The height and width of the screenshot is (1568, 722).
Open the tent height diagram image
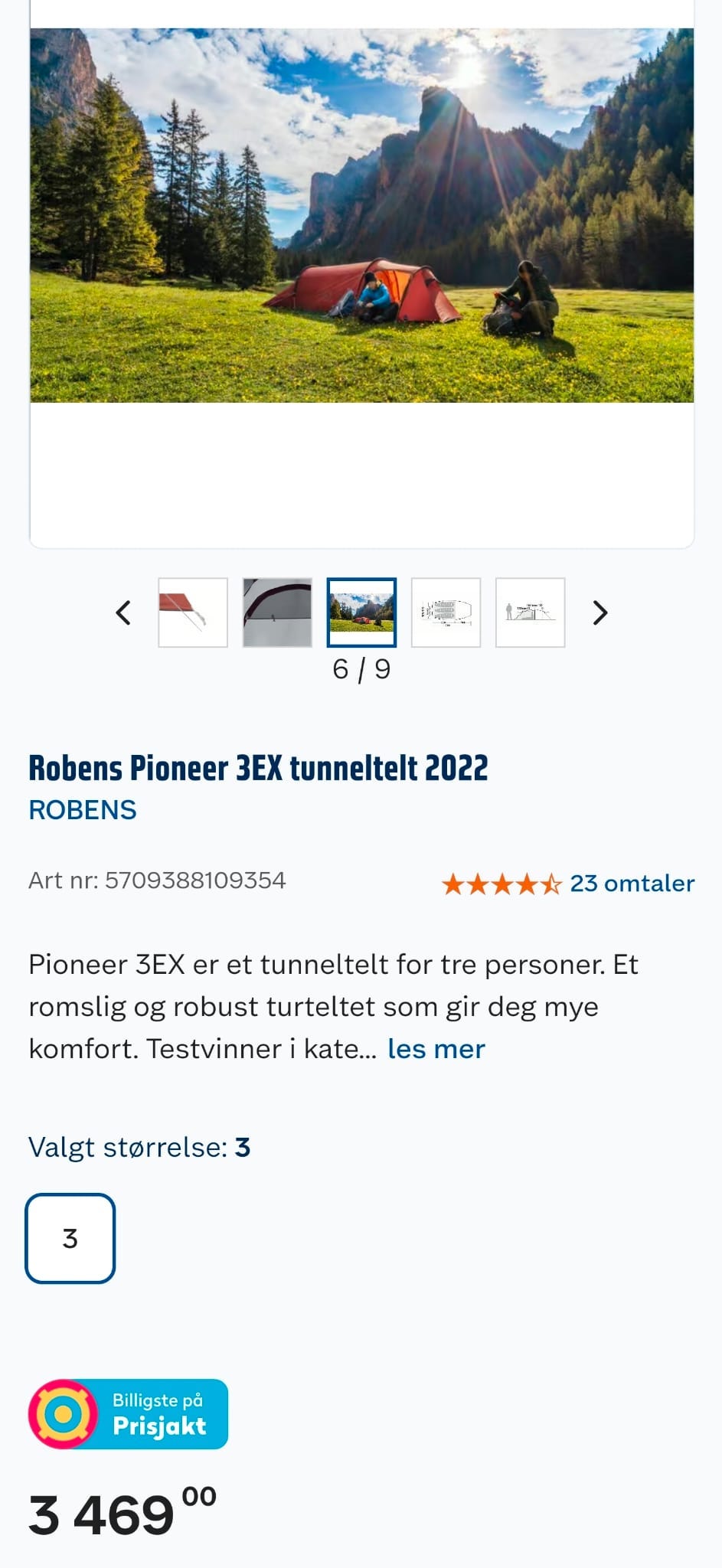click(530, 613)
